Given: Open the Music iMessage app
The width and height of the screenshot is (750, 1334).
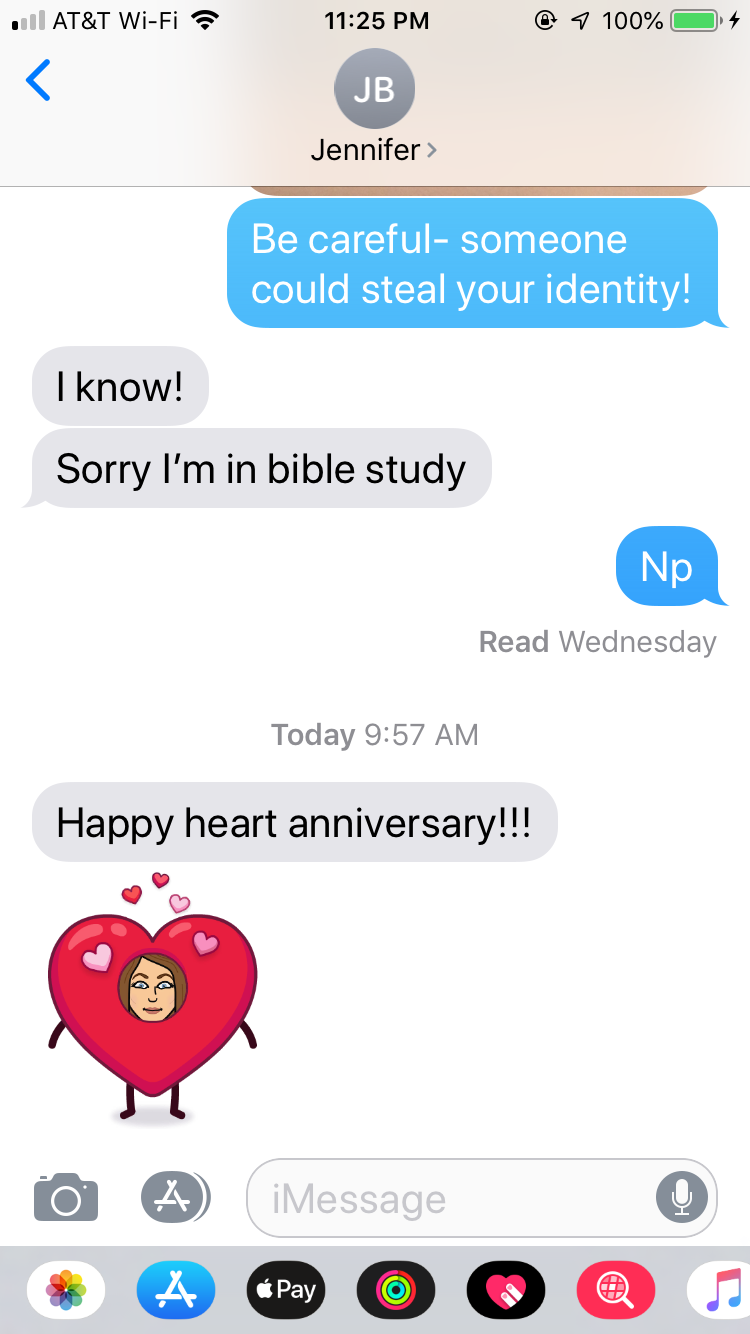Looking at the screenshot, I should [722, 1290].
